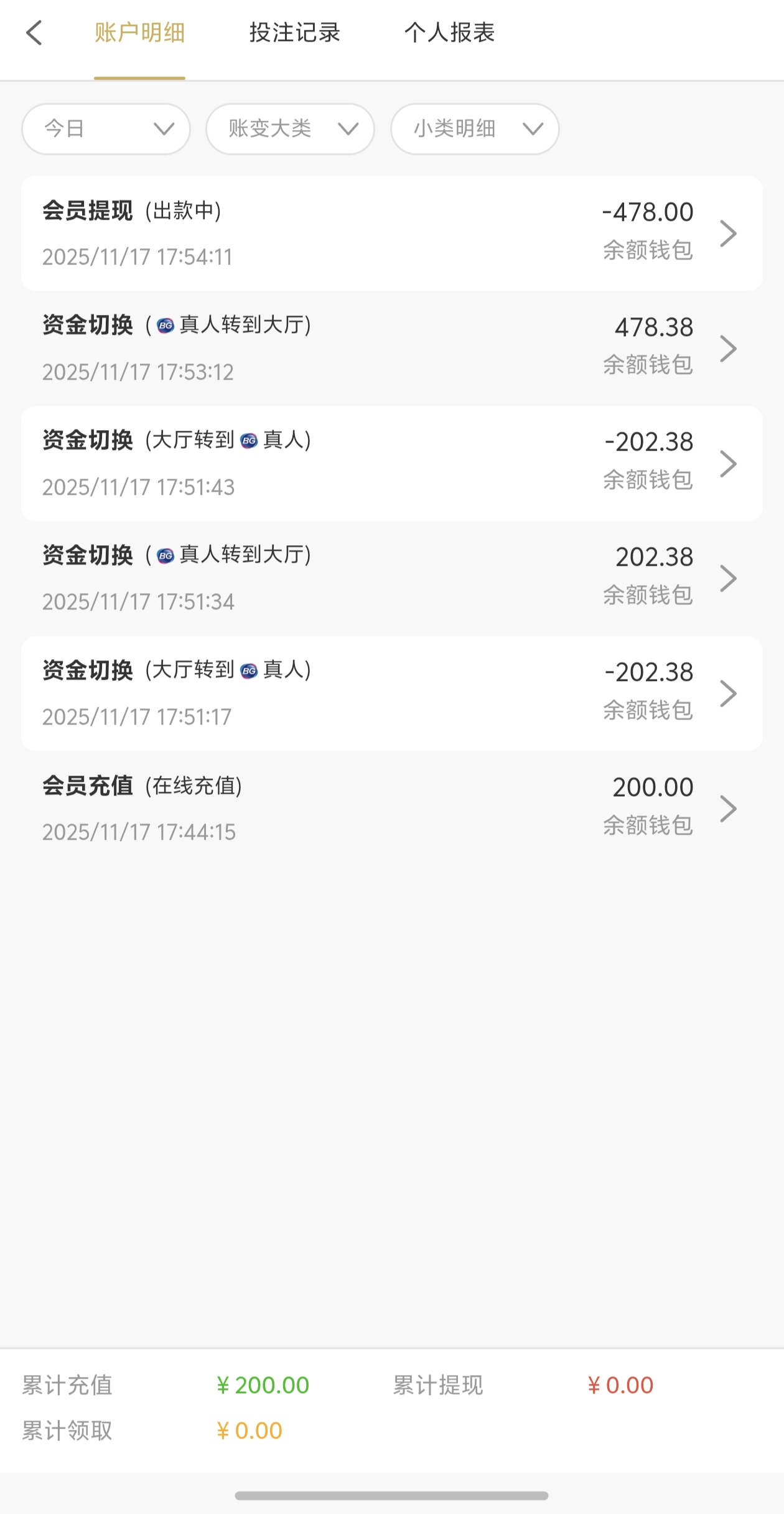Screen dimensions: 784x1514
Task: Switch to the 投注记录 tab
Action: click(x=294, y=33)
